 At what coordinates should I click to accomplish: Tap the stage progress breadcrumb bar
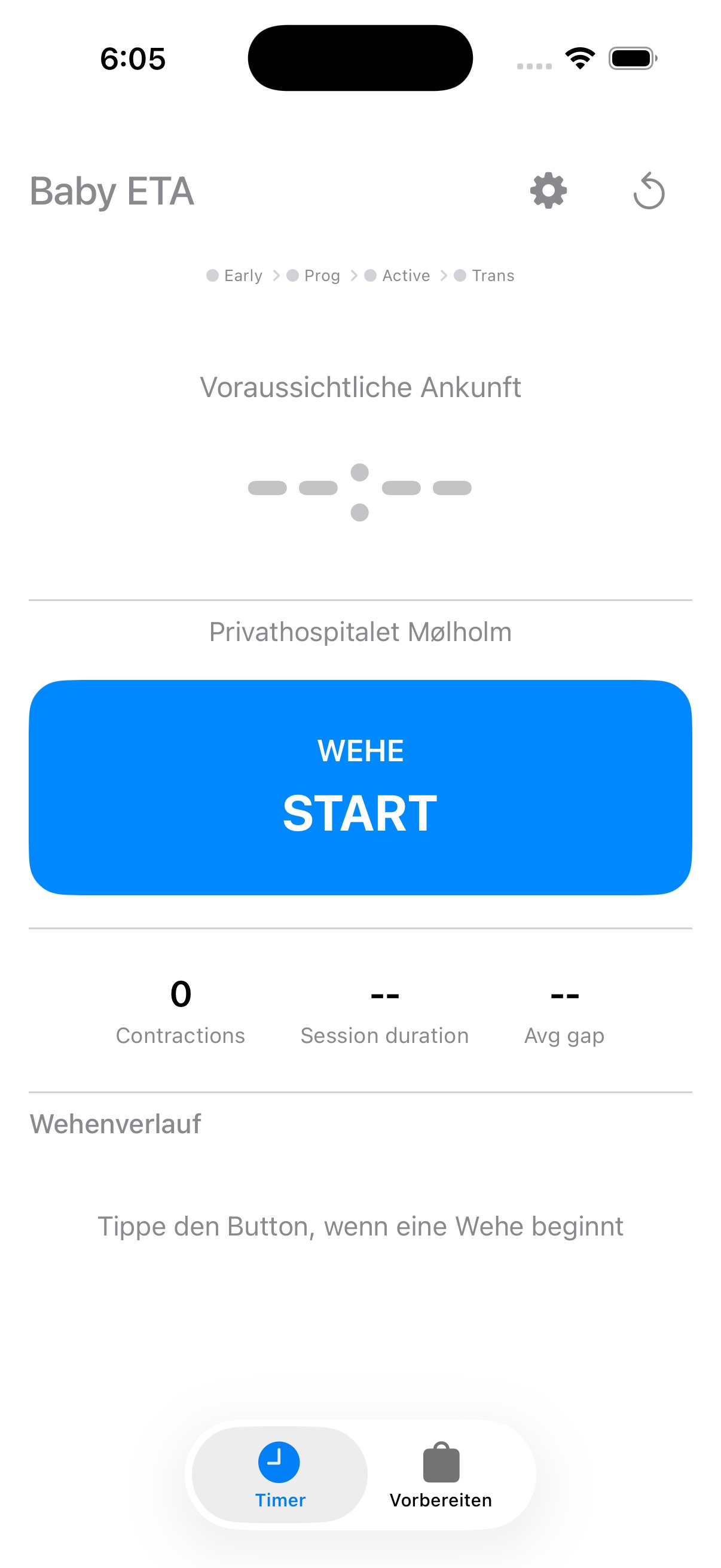[x=360, y=275]
